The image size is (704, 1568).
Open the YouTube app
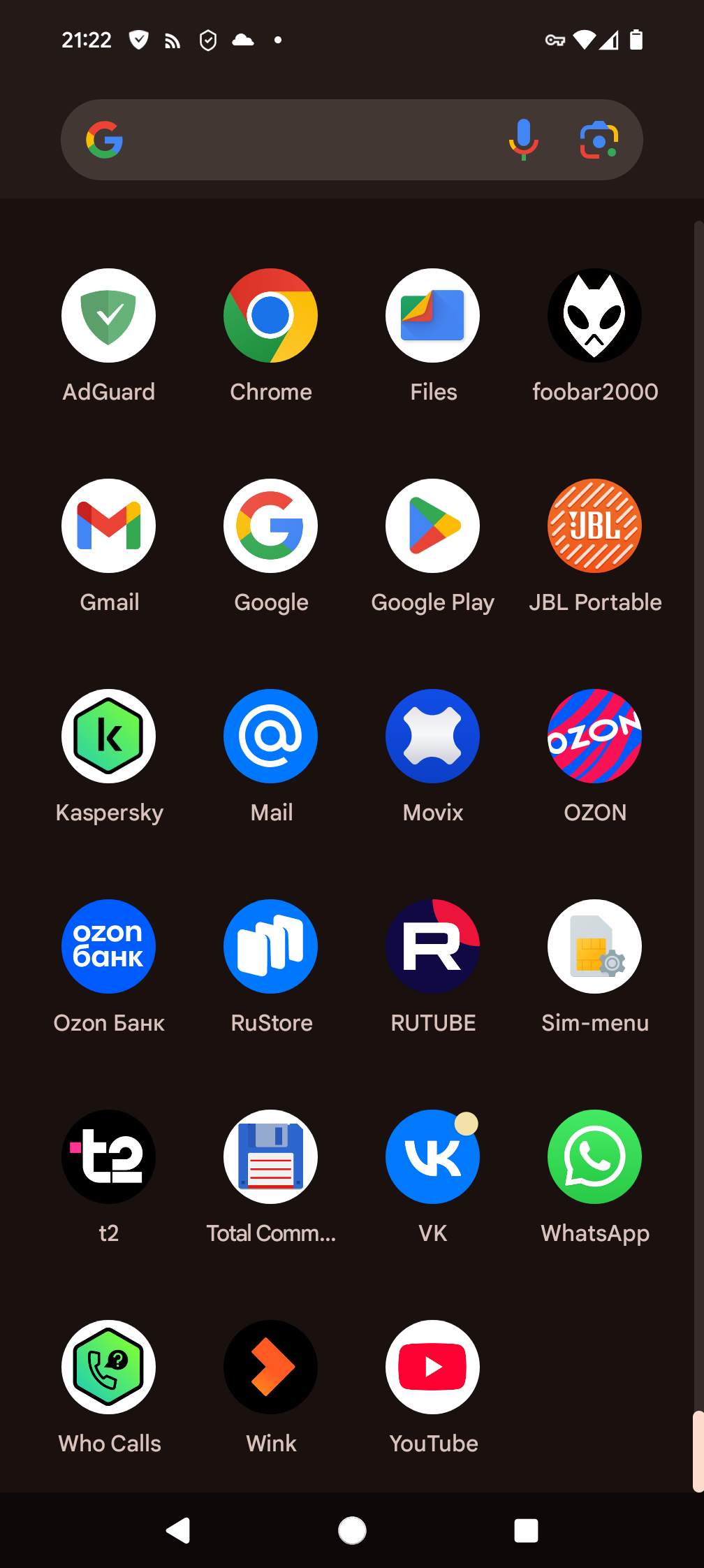tap(433, 1367)
